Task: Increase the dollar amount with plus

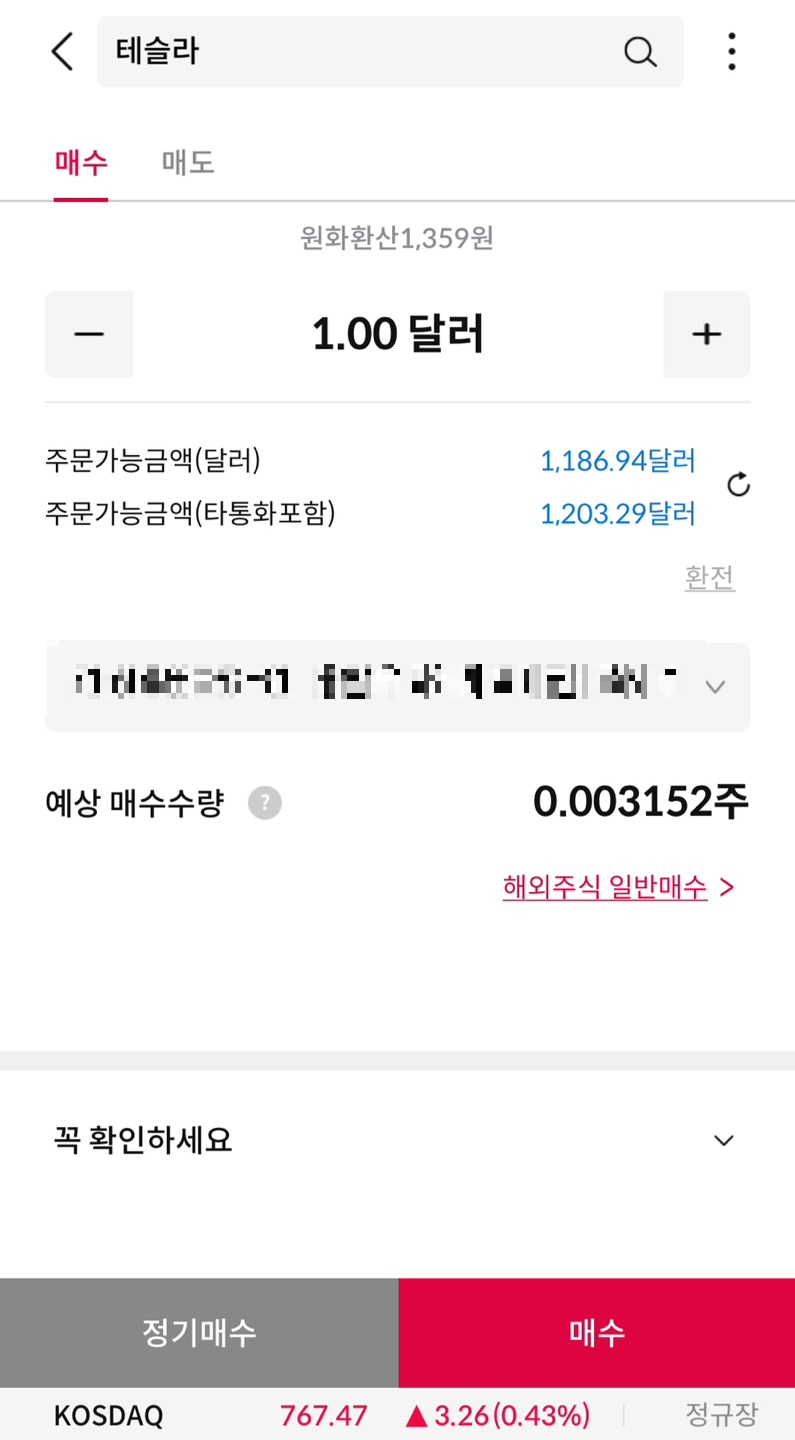Action: (706, 334)
